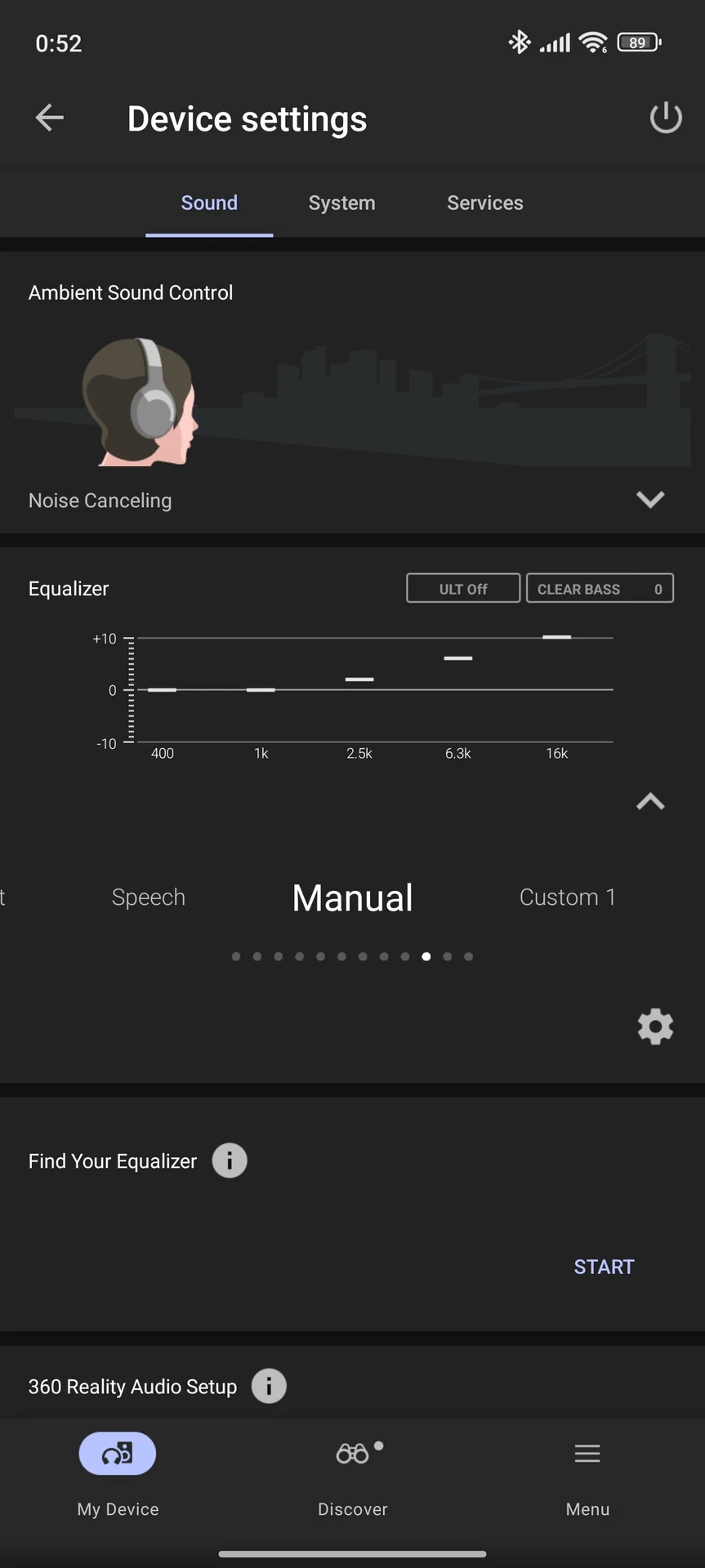This screenshot has height=1568, width=705.
Task: Start Find Your Equalizer
Action: click(604, 1267)
